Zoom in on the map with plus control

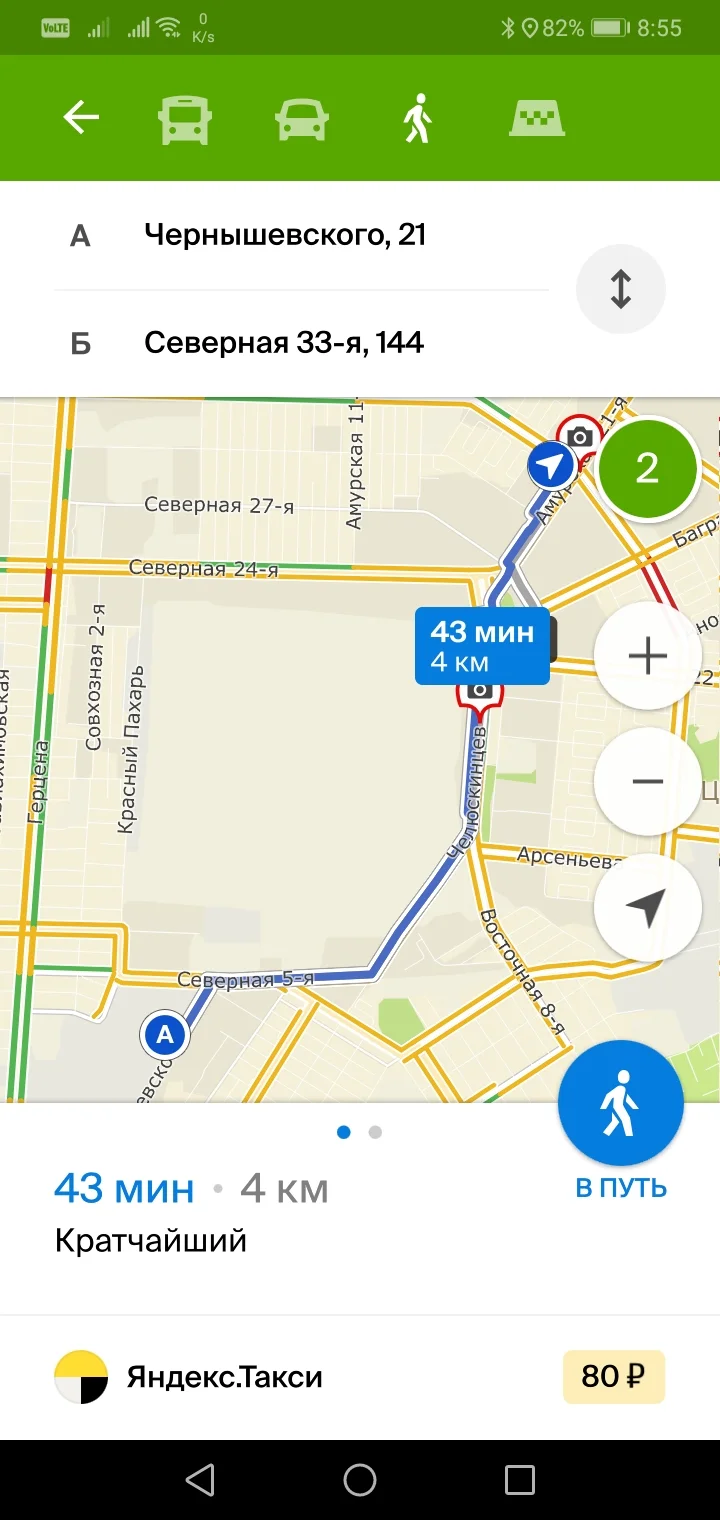click(647, 655)
